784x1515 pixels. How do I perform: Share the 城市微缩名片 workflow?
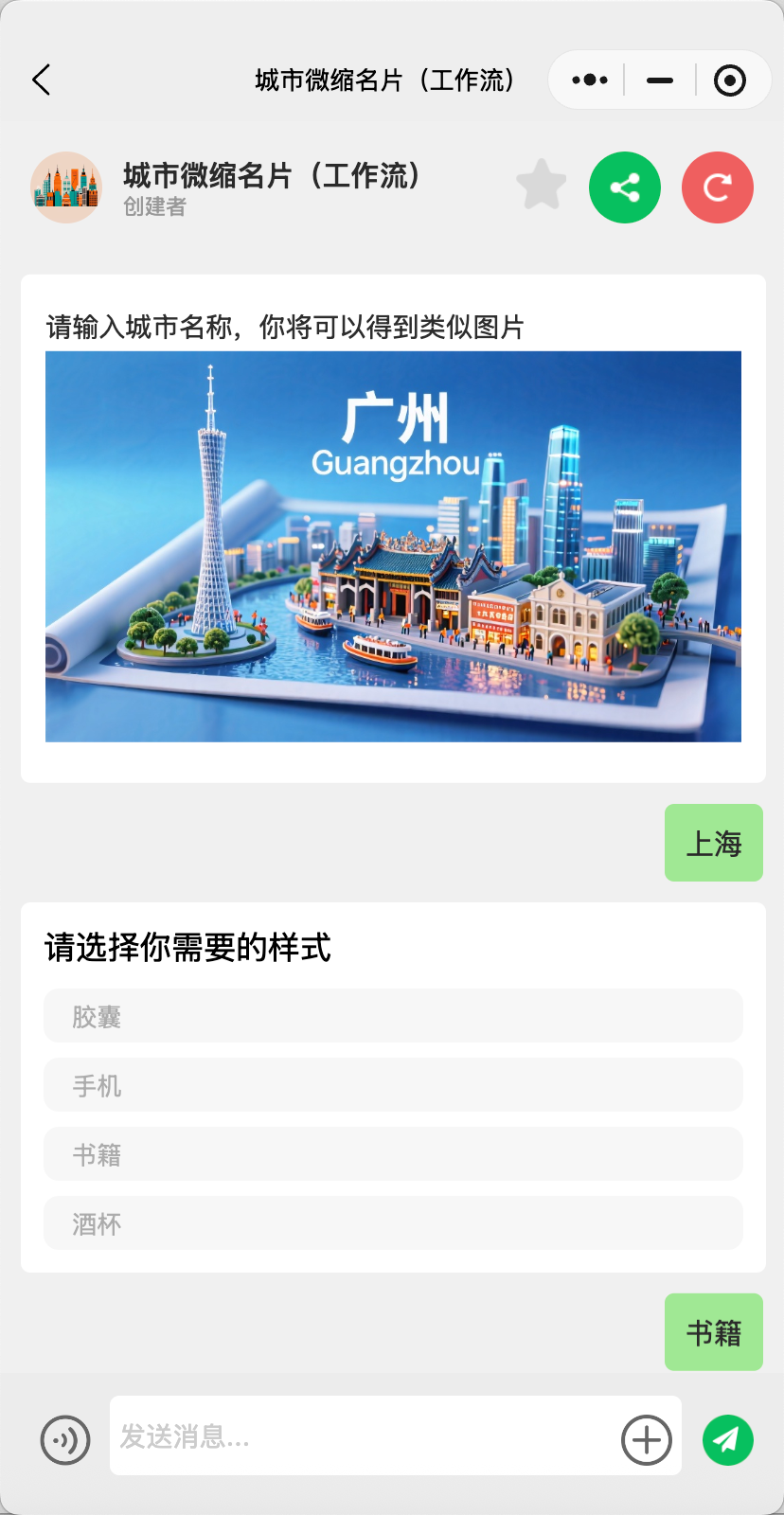pyautogui.click(x=625, y=187)
